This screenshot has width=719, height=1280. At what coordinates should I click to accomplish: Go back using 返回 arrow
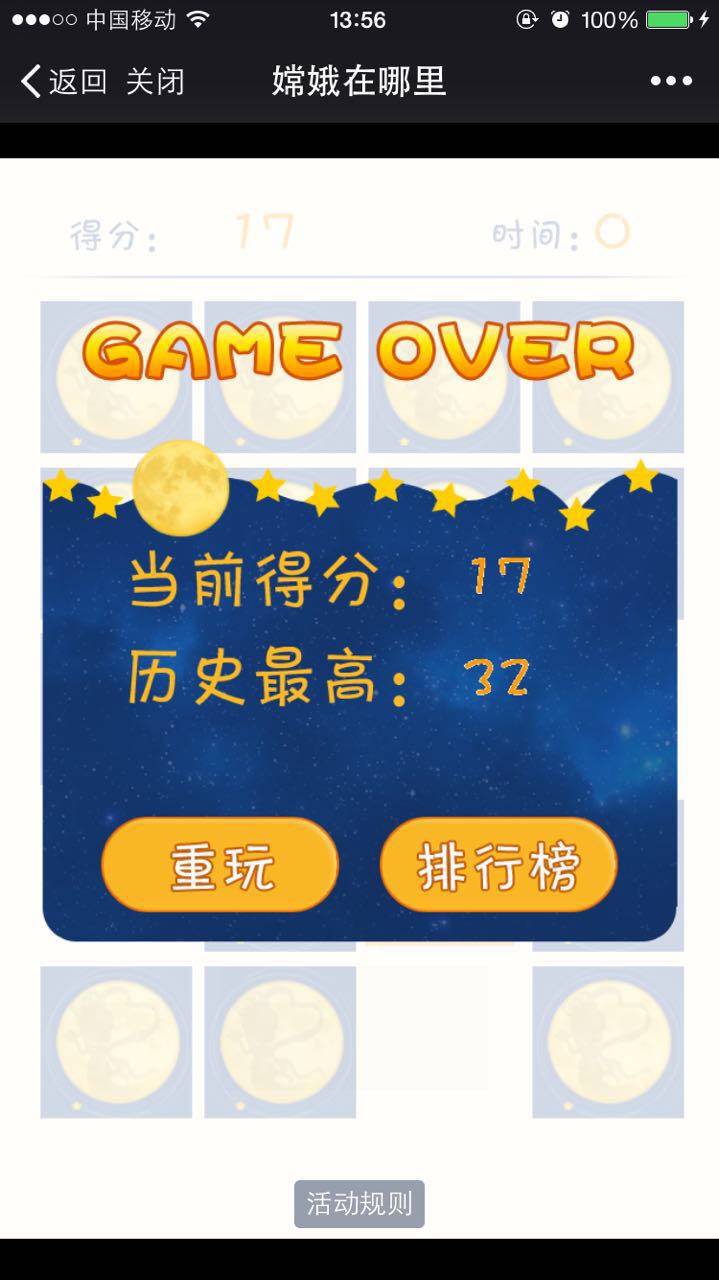click(62, 81)
